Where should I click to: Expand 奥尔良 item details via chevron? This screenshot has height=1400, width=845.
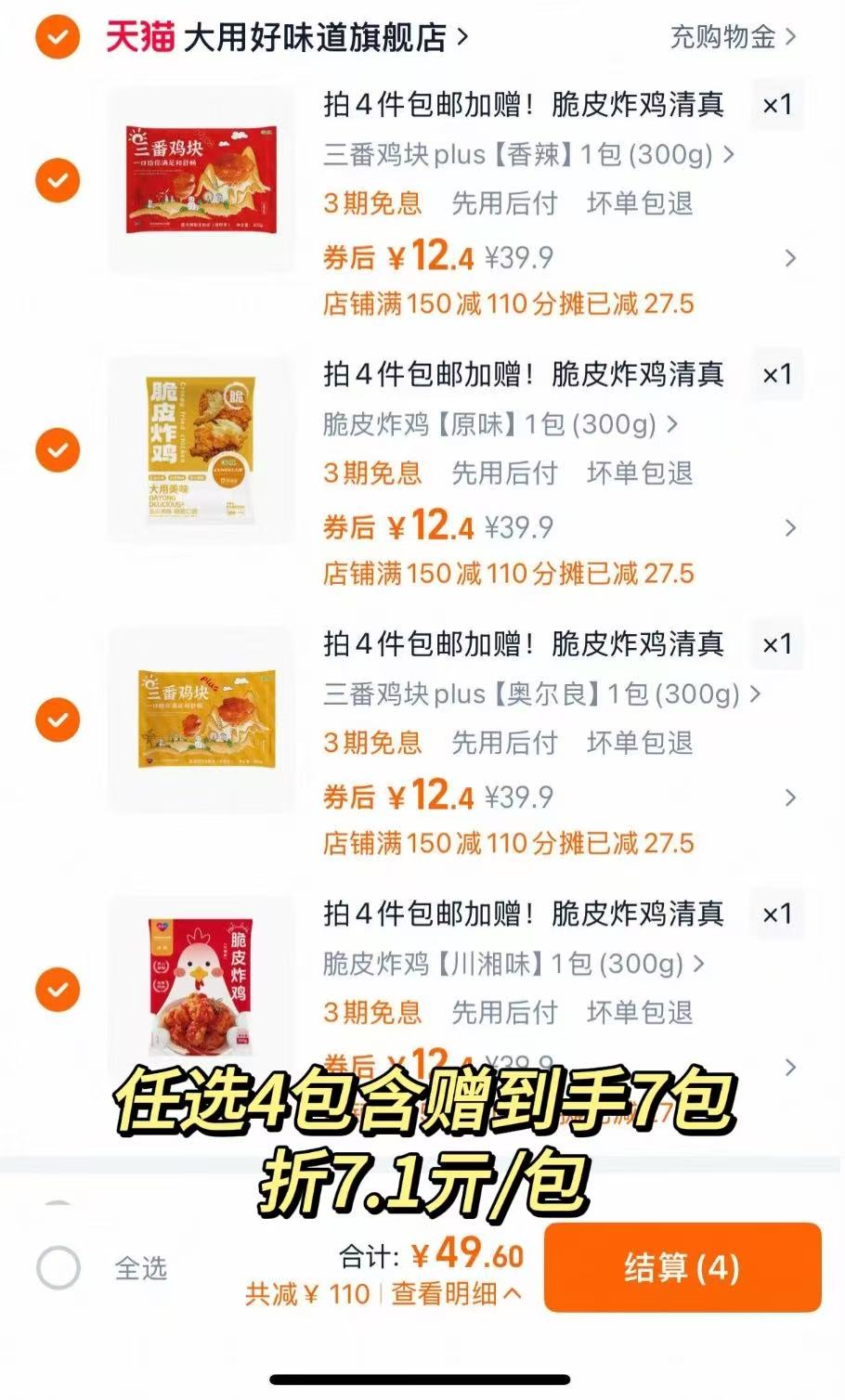point(790,797)
